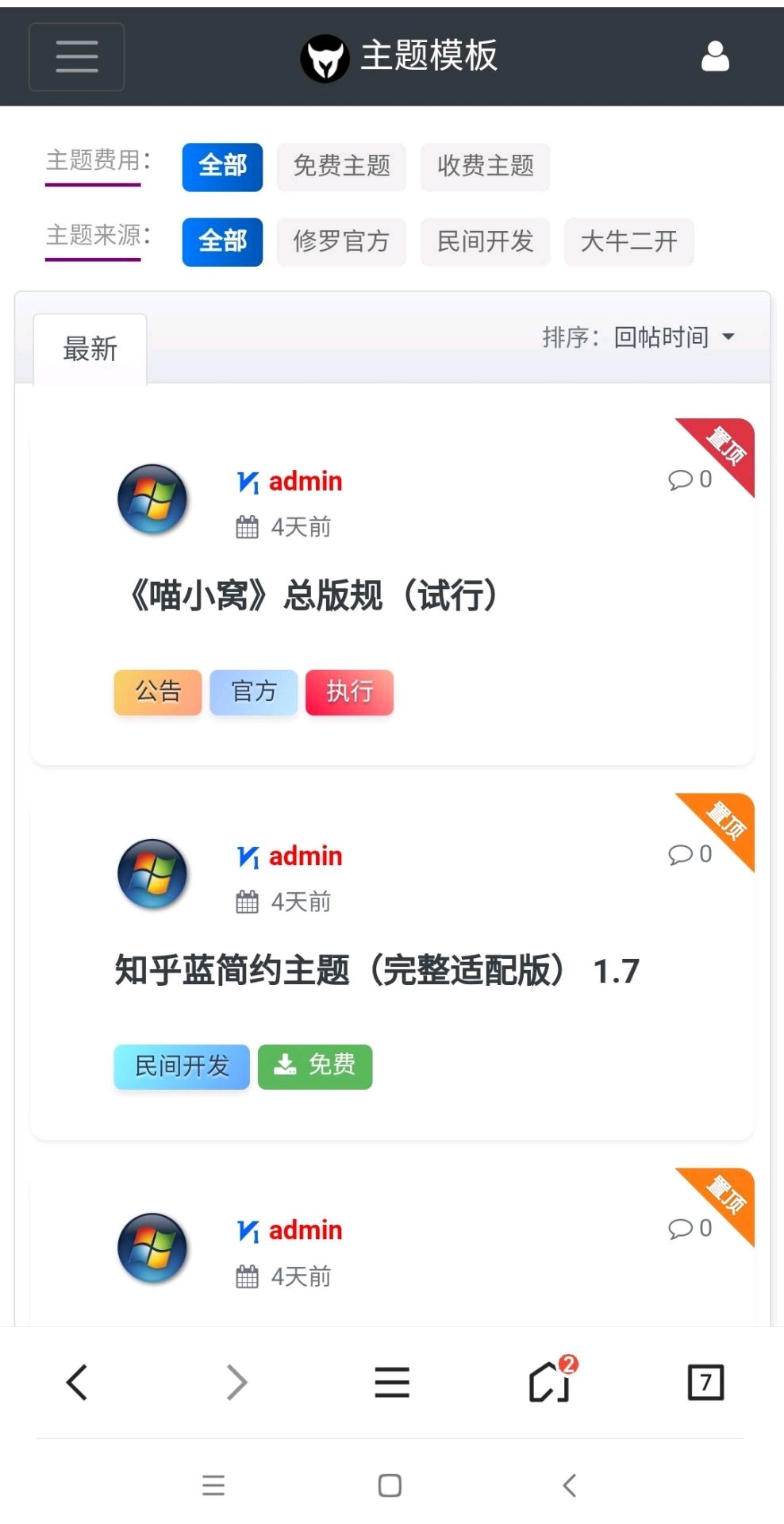This screenshot has width=784, height=1524.
Task: Tap the 公告 tag
Action: coord(158,691)
